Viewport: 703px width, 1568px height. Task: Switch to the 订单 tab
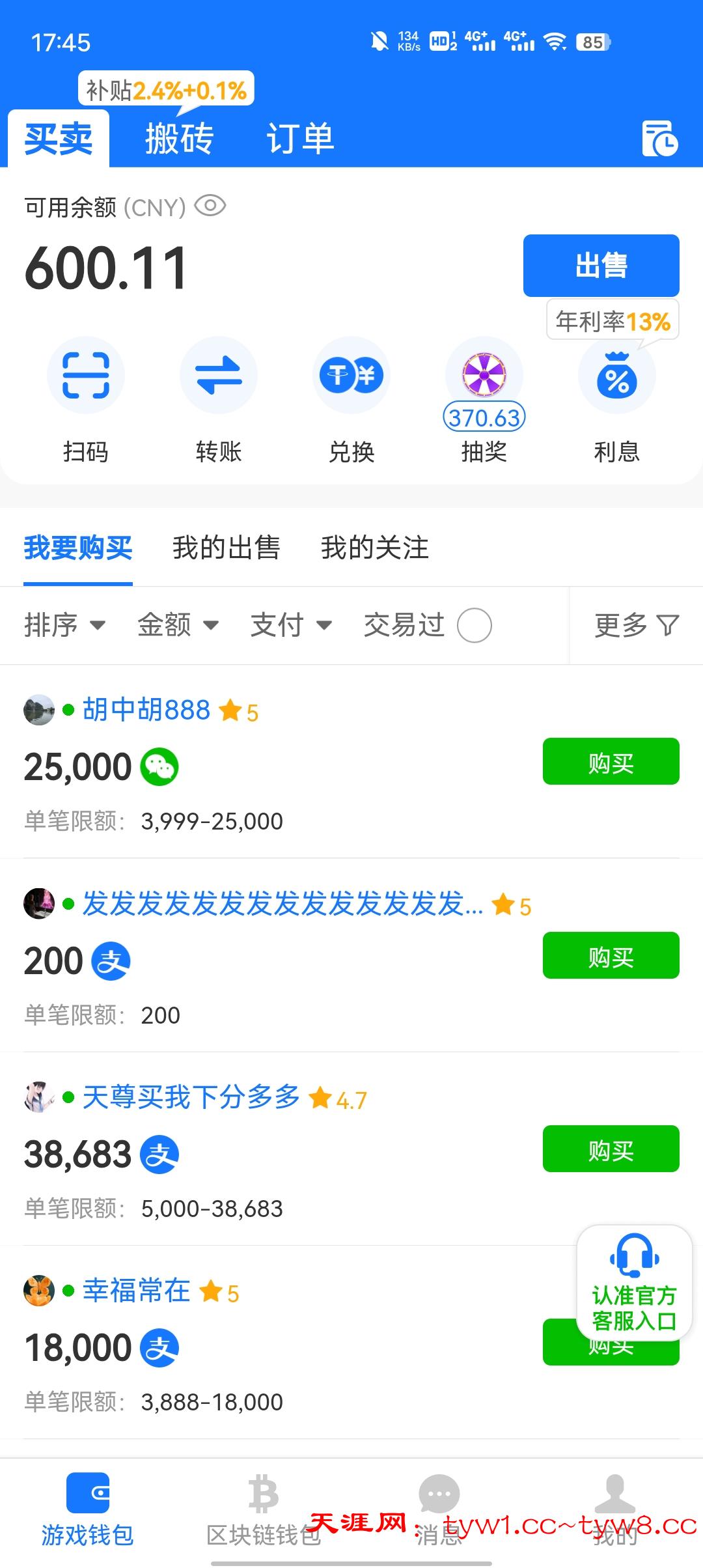[299, 139]
